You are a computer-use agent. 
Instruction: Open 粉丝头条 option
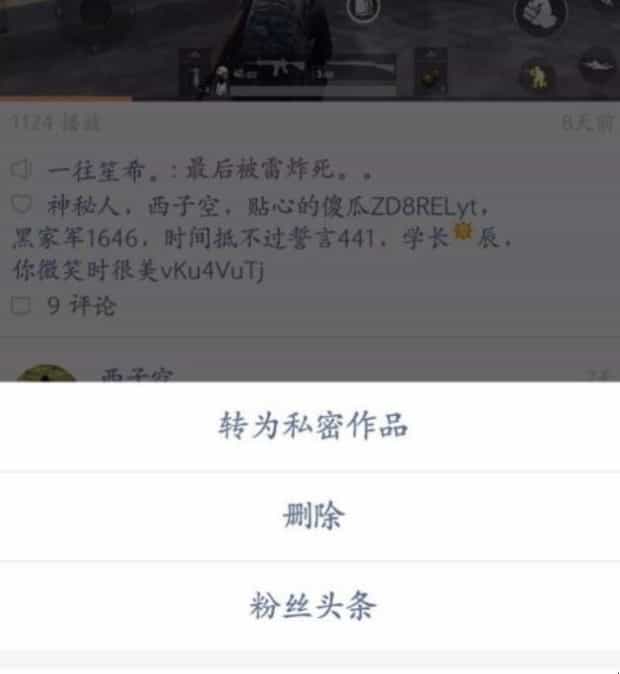pyautogui.click(x=312, y=606)
